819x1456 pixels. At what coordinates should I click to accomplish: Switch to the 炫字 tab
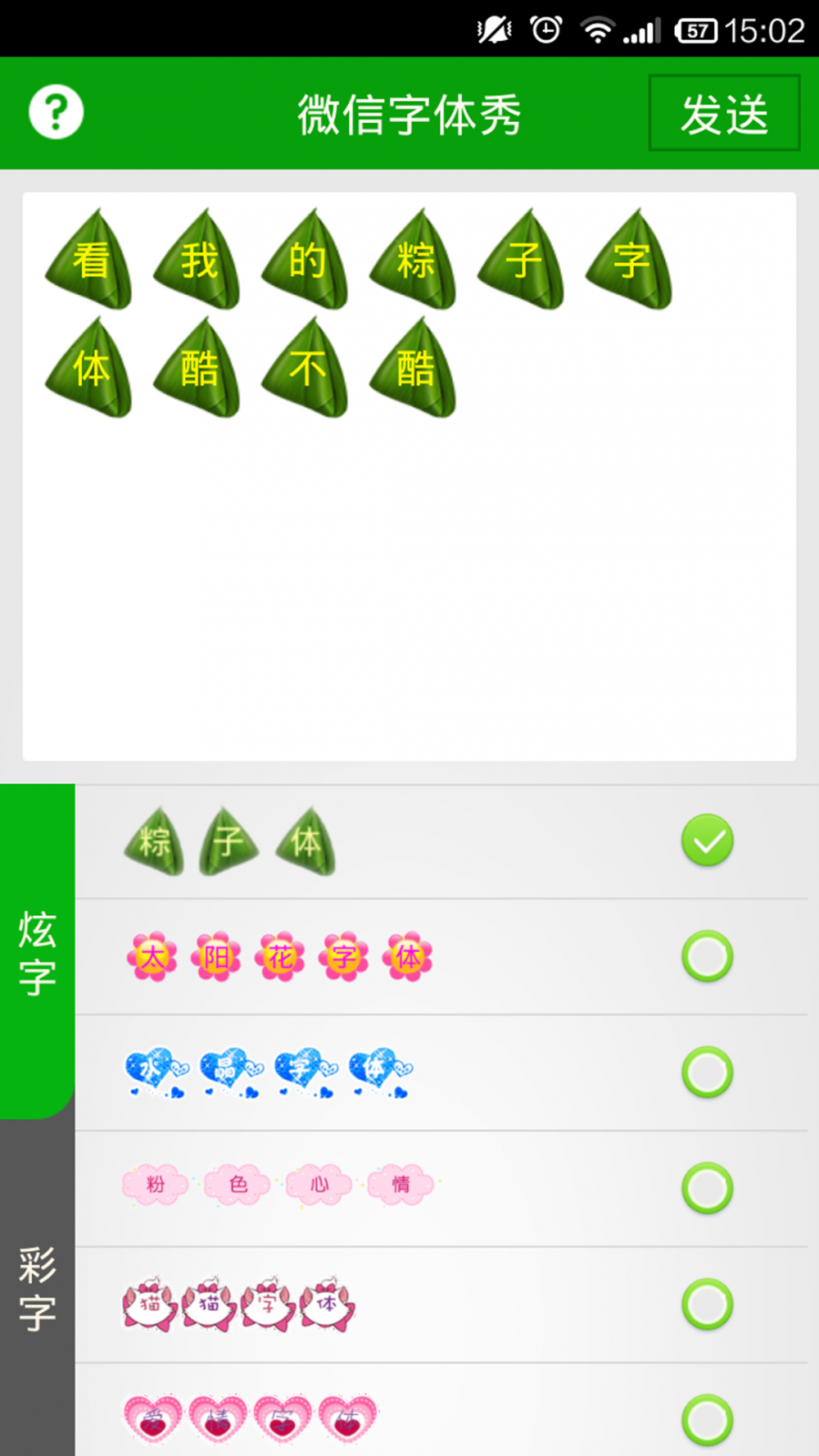click(37, 951)
